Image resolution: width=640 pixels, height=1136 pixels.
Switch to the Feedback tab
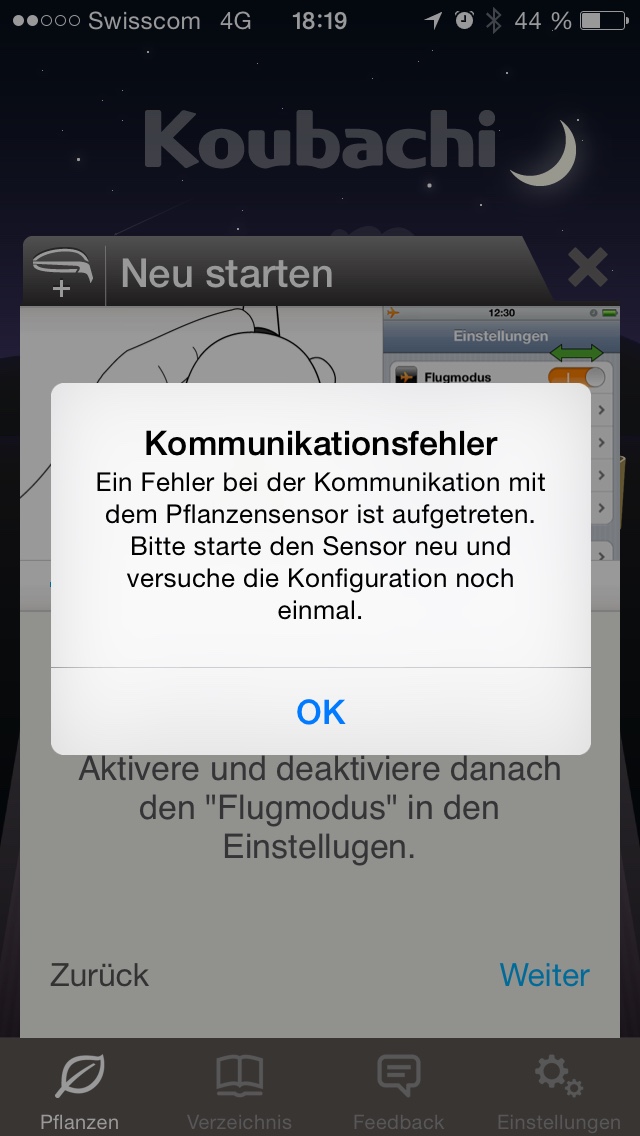tap(399, 1091)
